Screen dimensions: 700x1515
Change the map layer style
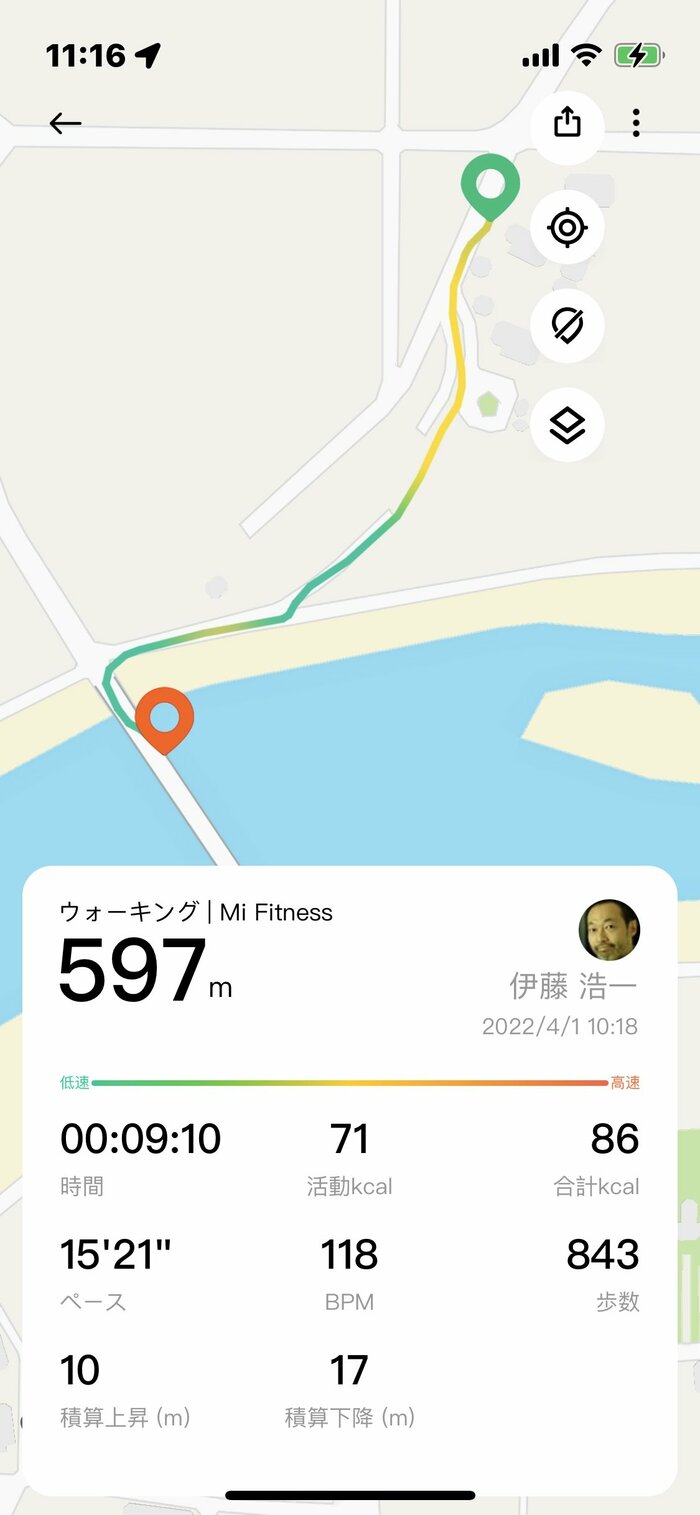point(567,425)
